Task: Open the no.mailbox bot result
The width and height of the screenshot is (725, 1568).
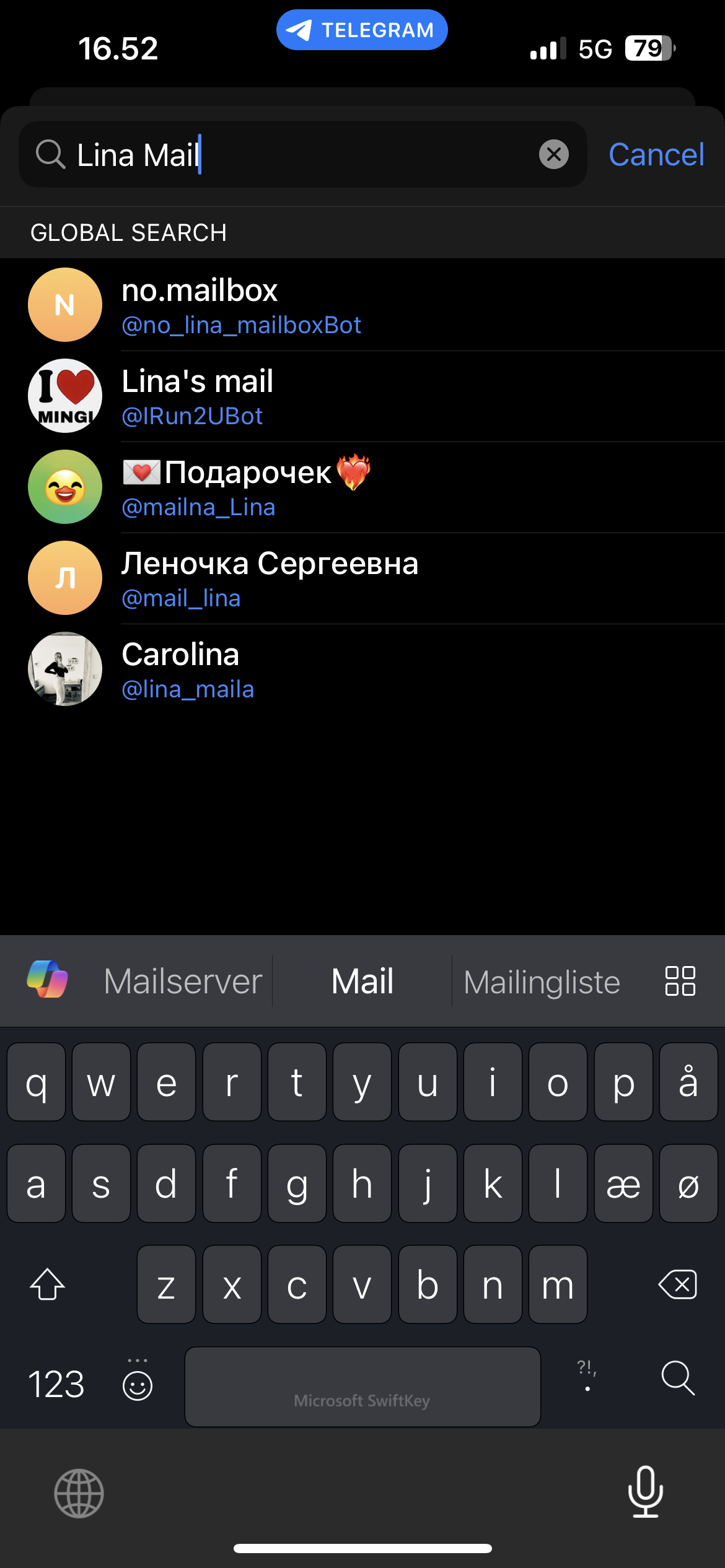Action: coord(362,305)
